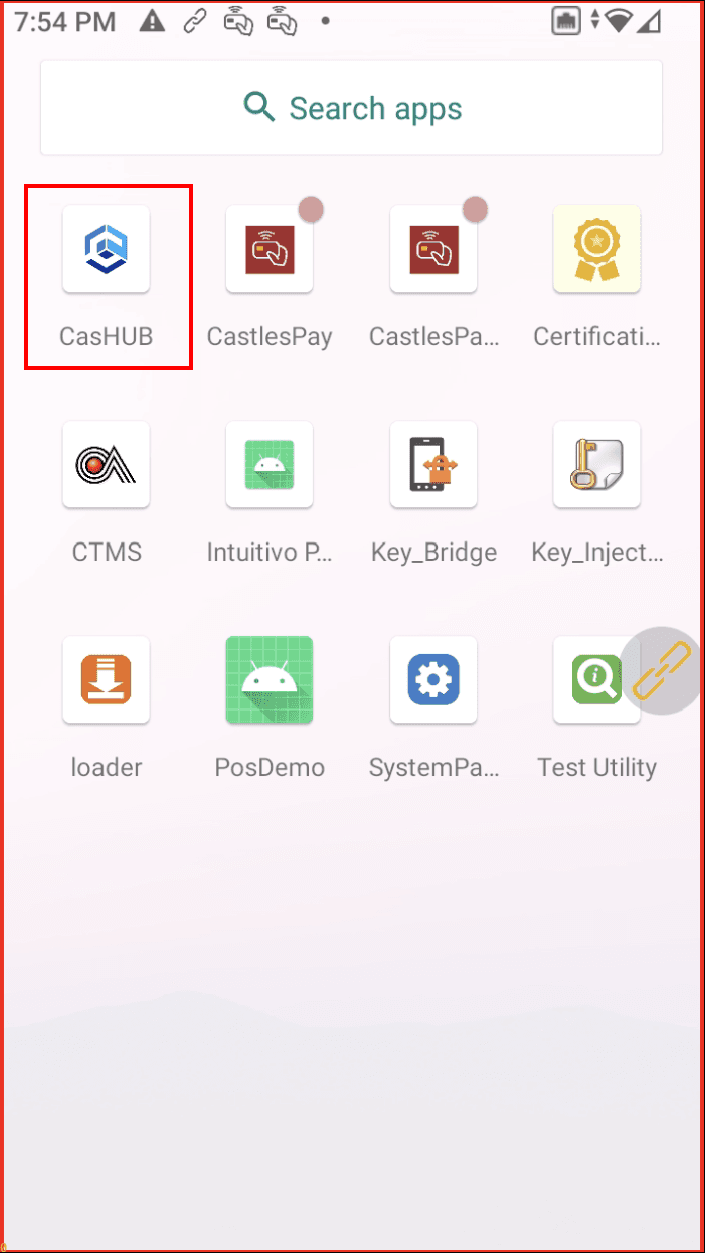
Task: Tap the Search apps field
Action: (x=351, y=108)
